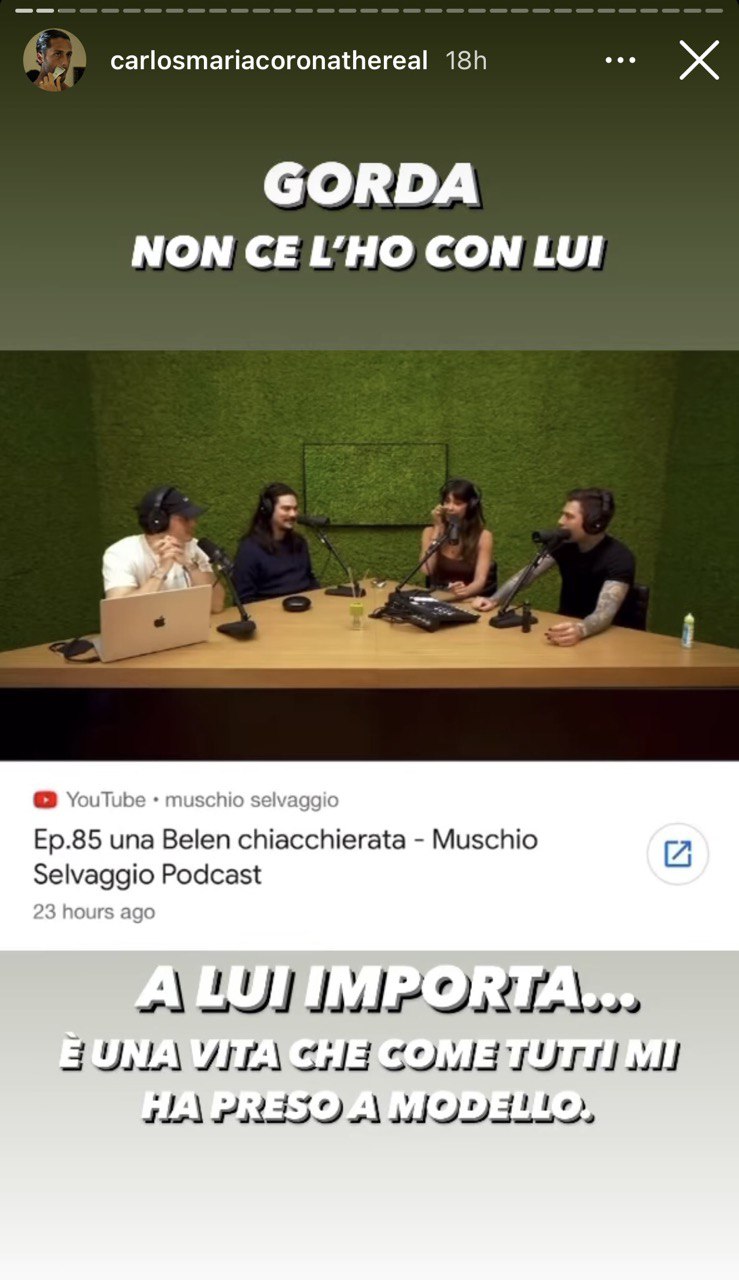Close the story viewer
The height and width of the screenshot is (1280, 739).
[699, 60]
